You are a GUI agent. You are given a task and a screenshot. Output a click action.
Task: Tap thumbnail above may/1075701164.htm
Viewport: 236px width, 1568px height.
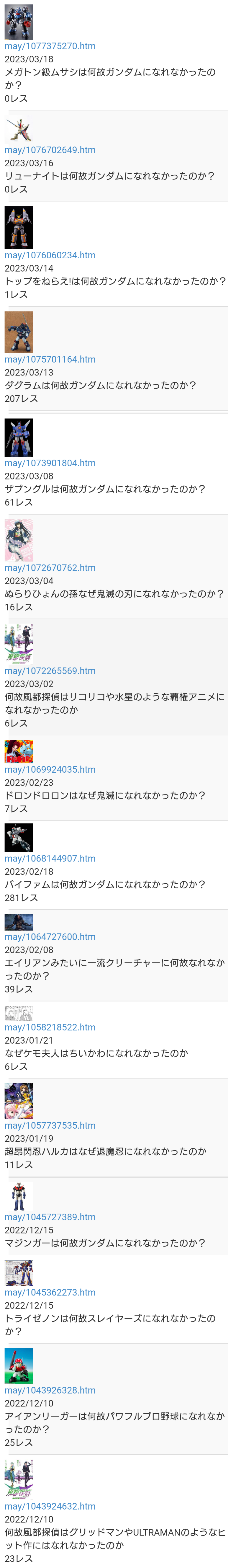coord(19,332)
